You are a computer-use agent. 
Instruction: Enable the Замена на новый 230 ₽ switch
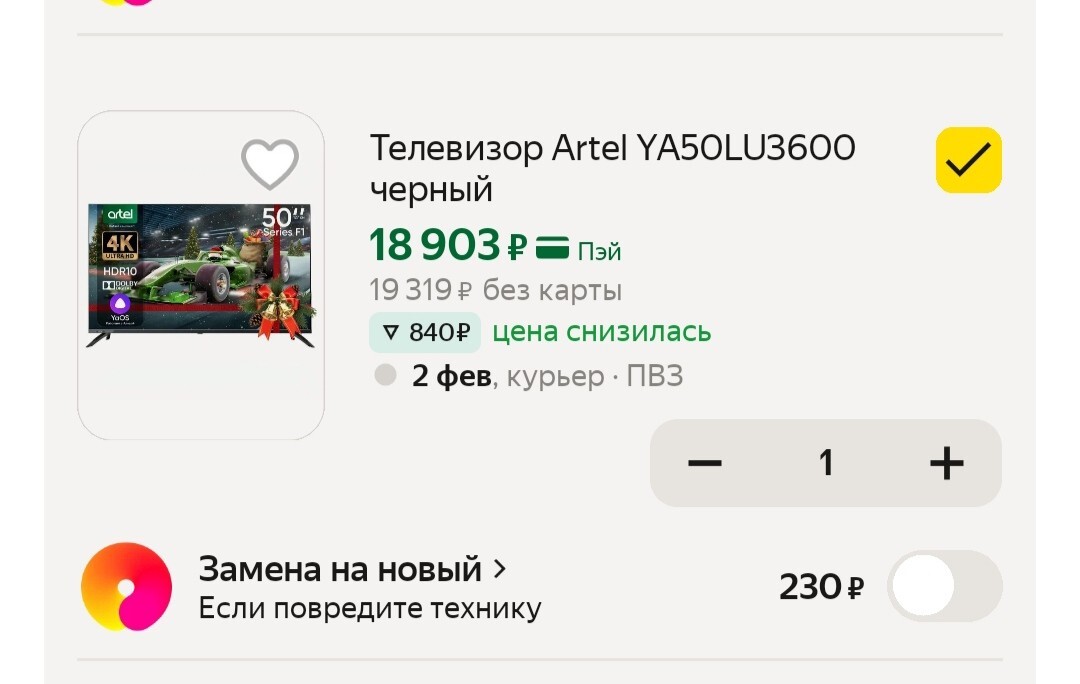point(944,586)
